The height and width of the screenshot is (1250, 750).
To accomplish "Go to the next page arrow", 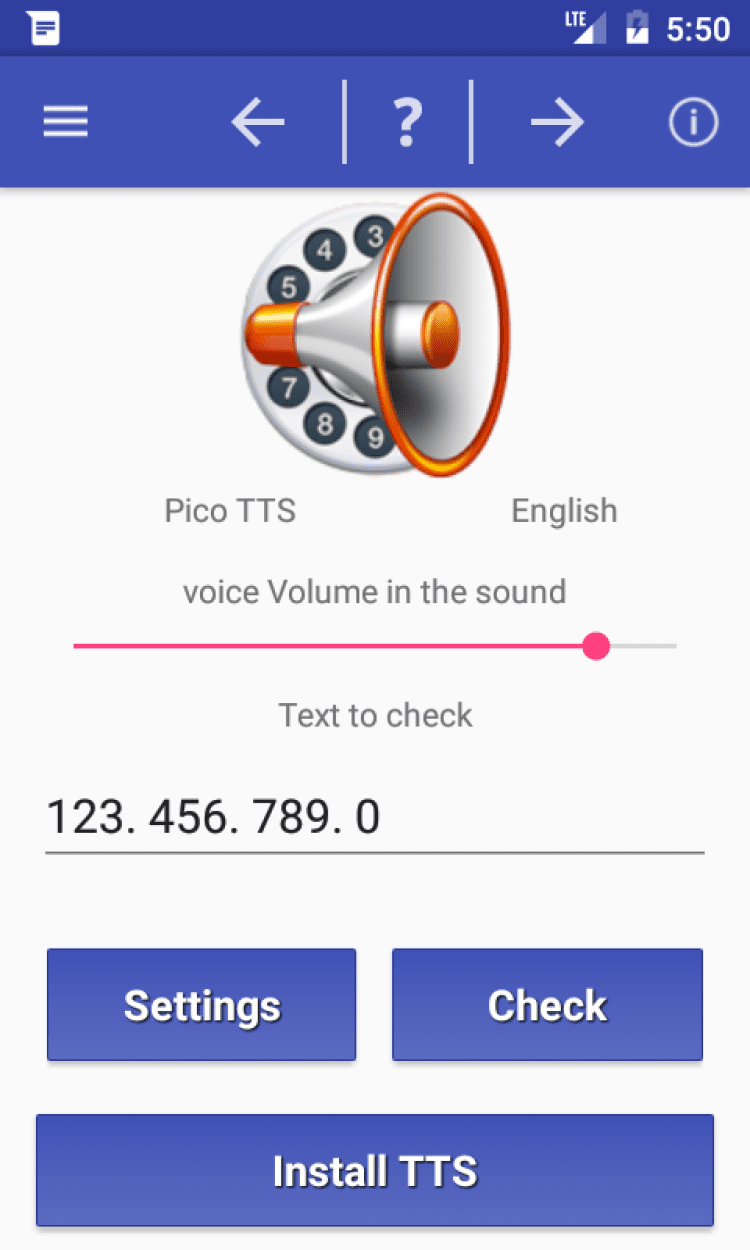I will (557, 122).
